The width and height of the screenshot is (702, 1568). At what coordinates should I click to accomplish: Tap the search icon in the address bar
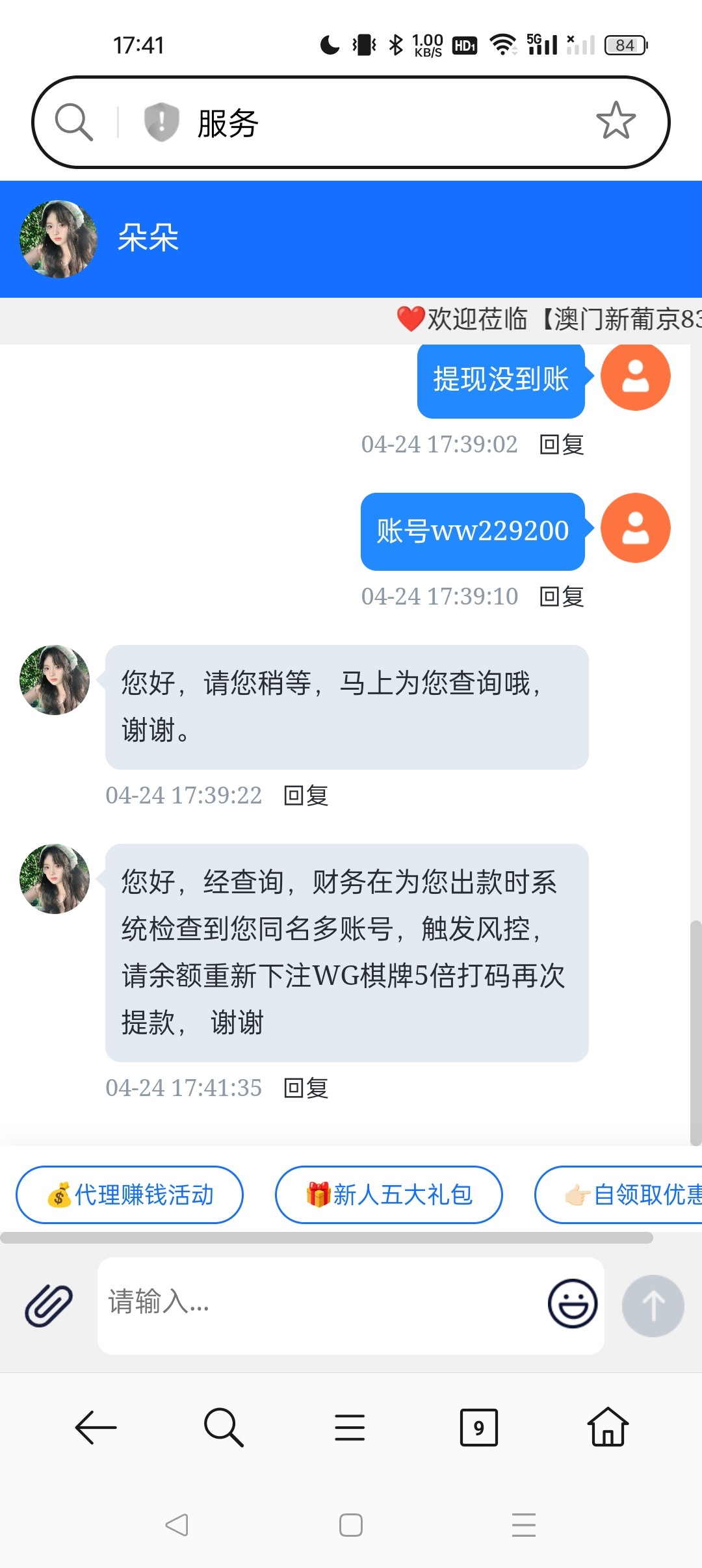click(73, 122)
